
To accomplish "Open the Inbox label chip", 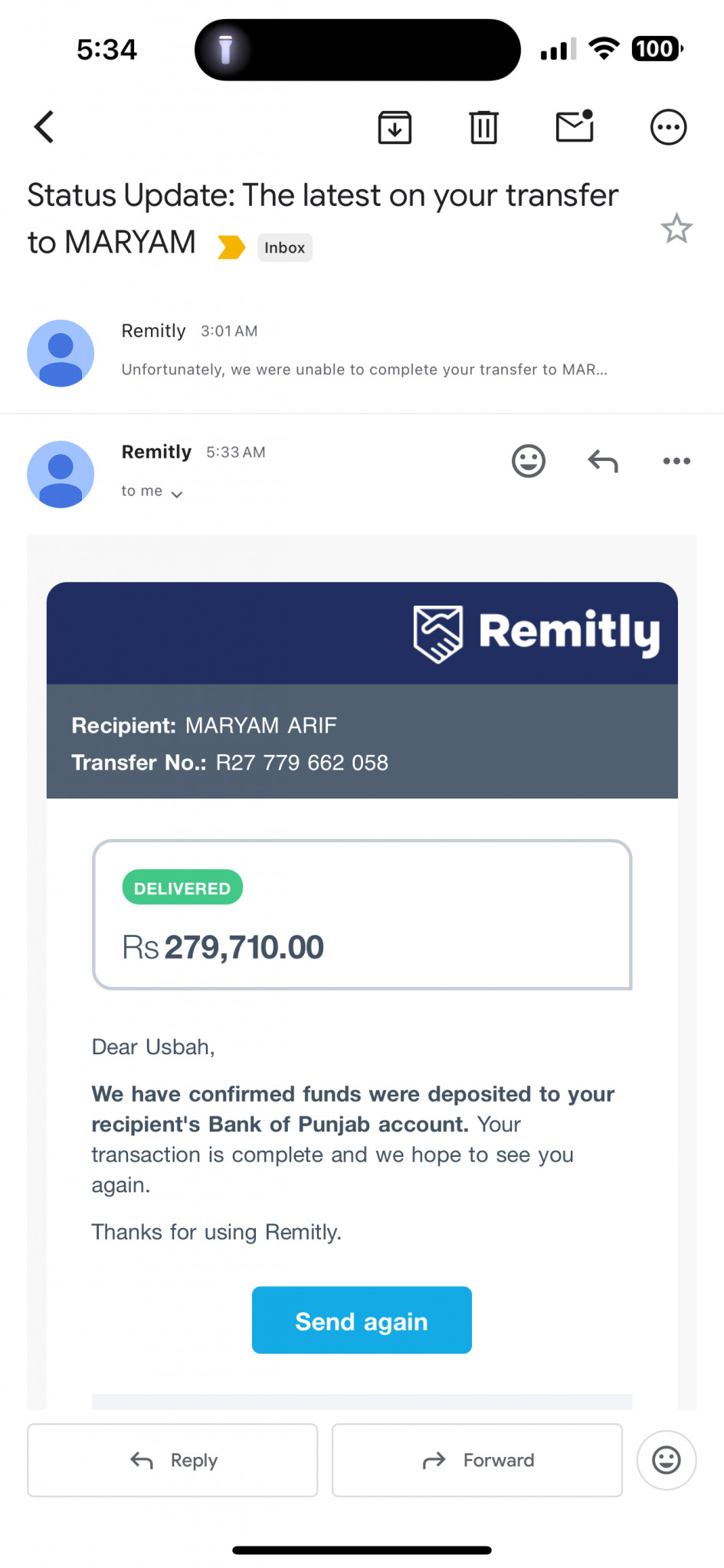I will pos(284,247).
